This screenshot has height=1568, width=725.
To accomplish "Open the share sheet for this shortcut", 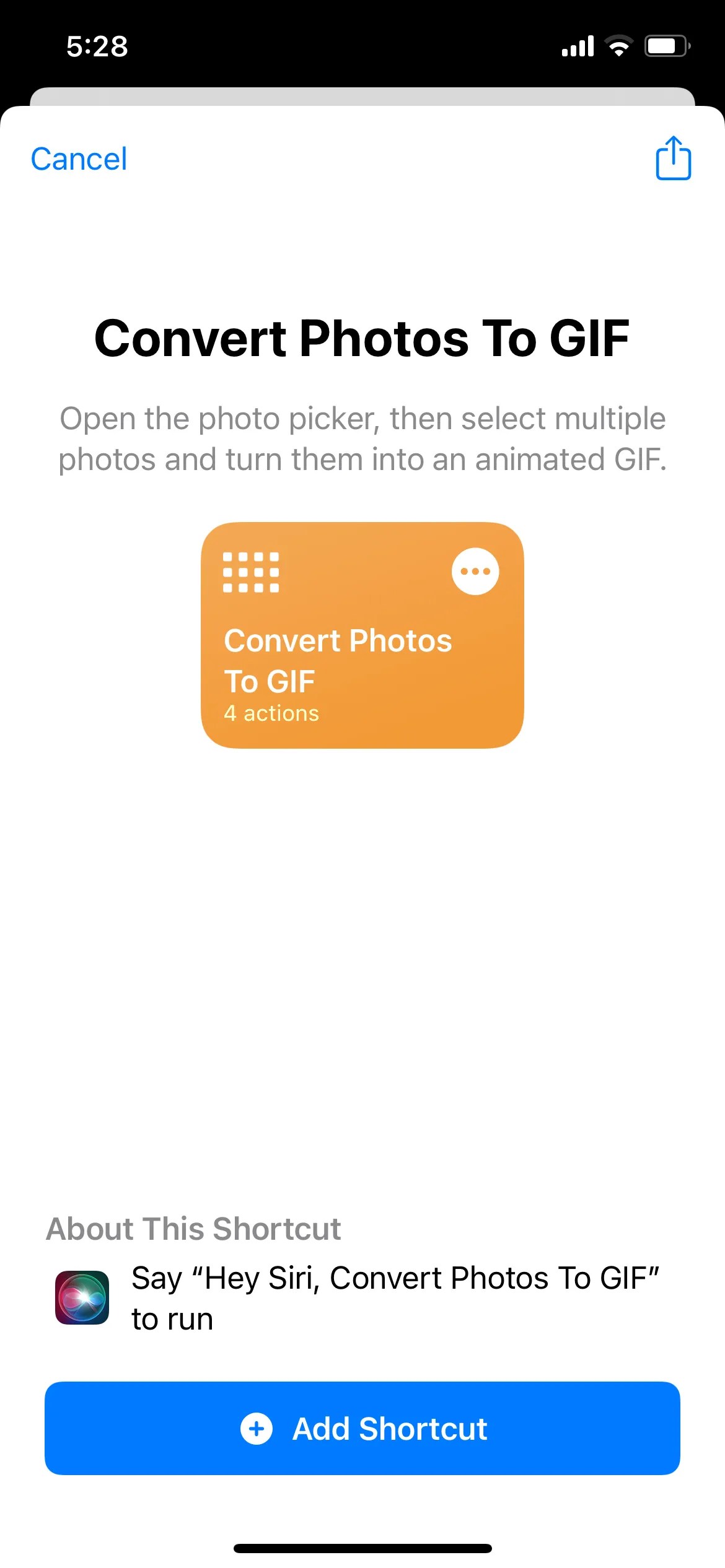I will click(673, 159).
